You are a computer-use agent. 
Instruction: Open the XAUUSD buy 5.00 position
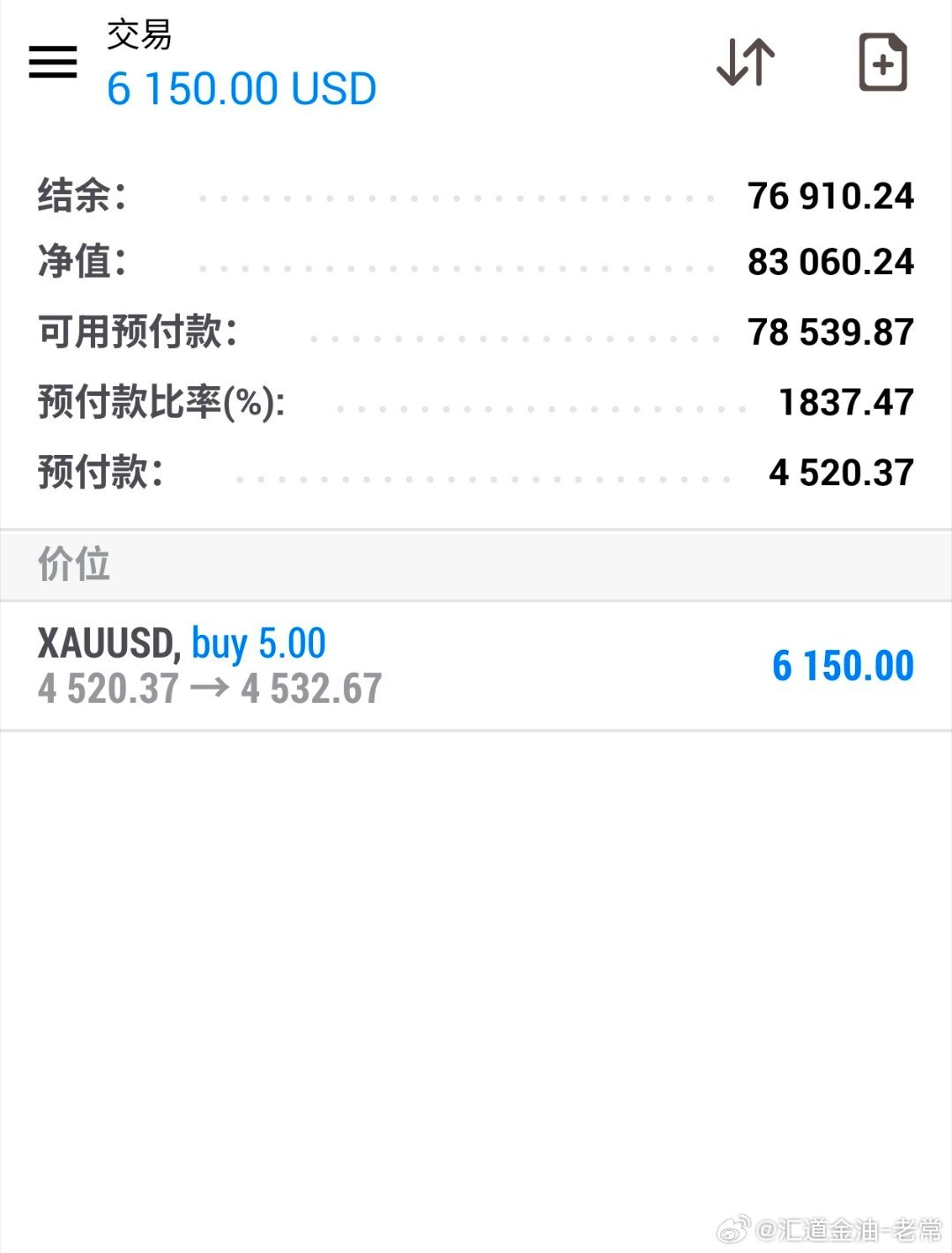(x=476, y=667)
